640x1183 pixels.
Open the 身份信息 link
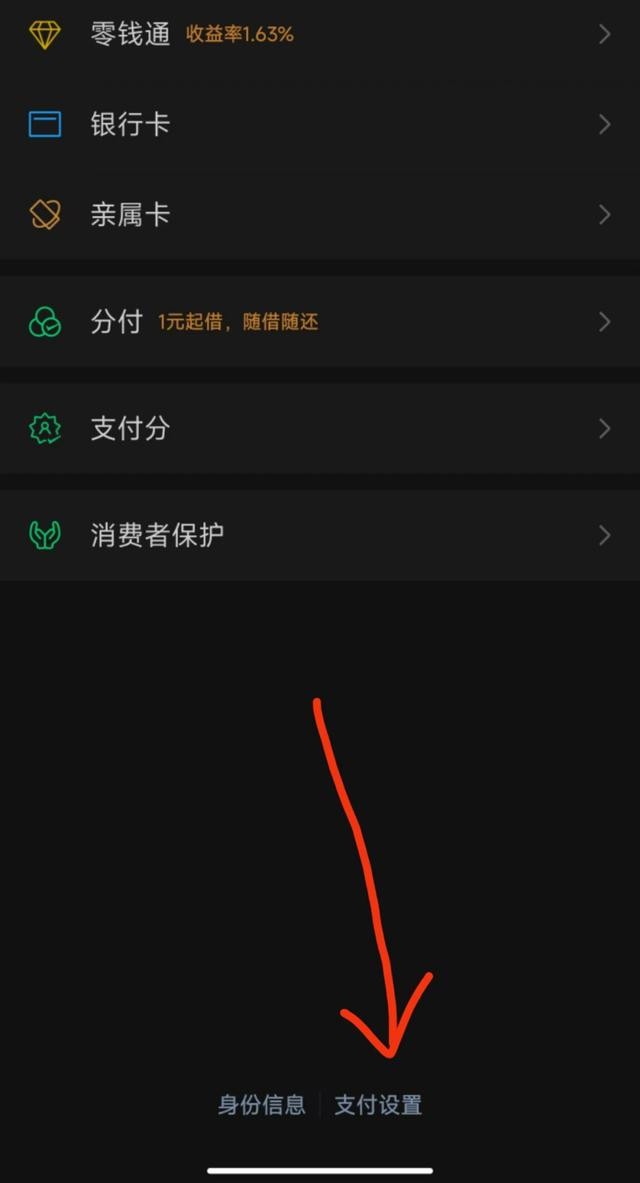coord(262,1105)
